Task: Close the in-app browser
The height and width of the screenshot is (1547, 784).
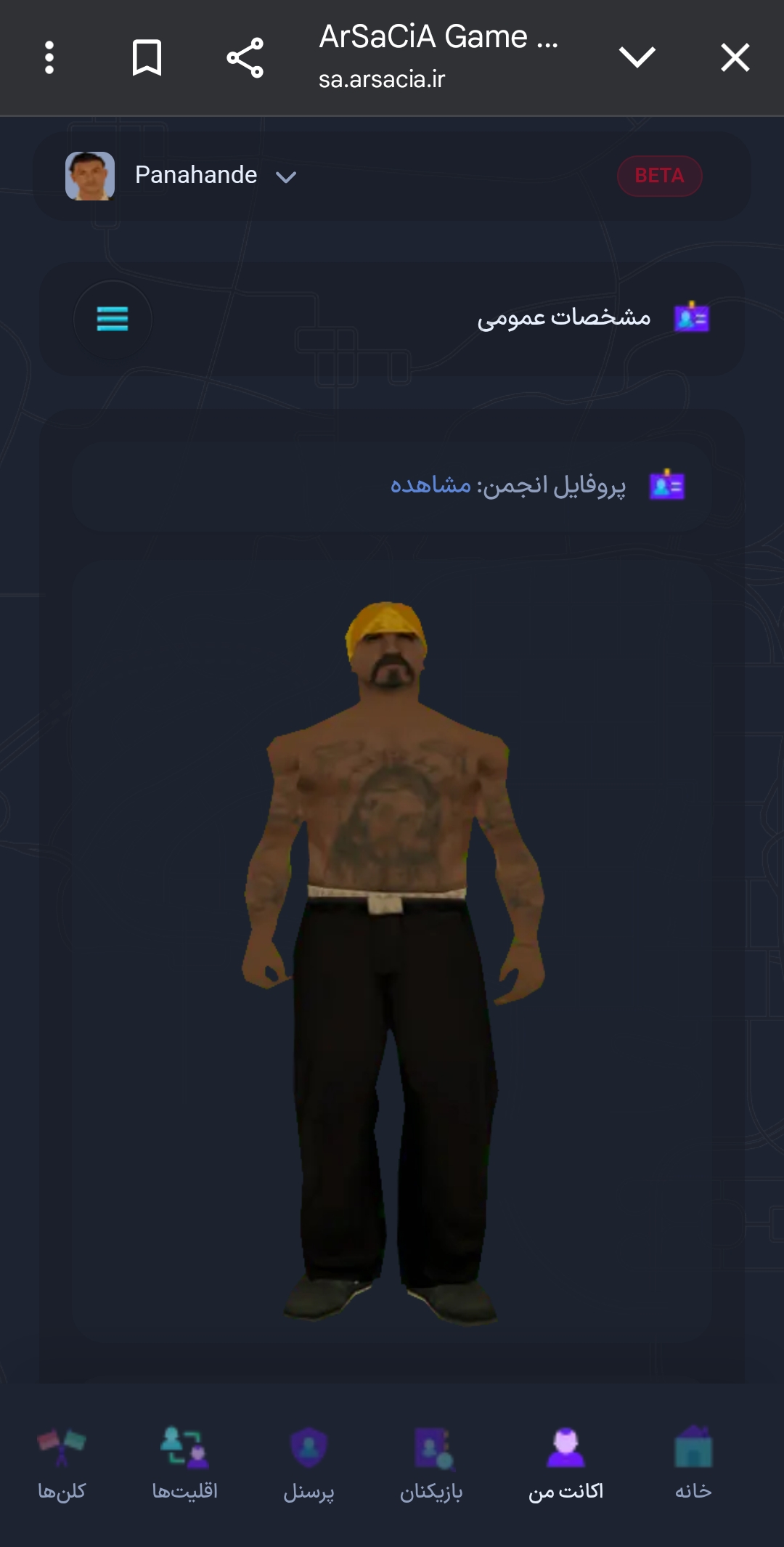Action: pos(735,57)
